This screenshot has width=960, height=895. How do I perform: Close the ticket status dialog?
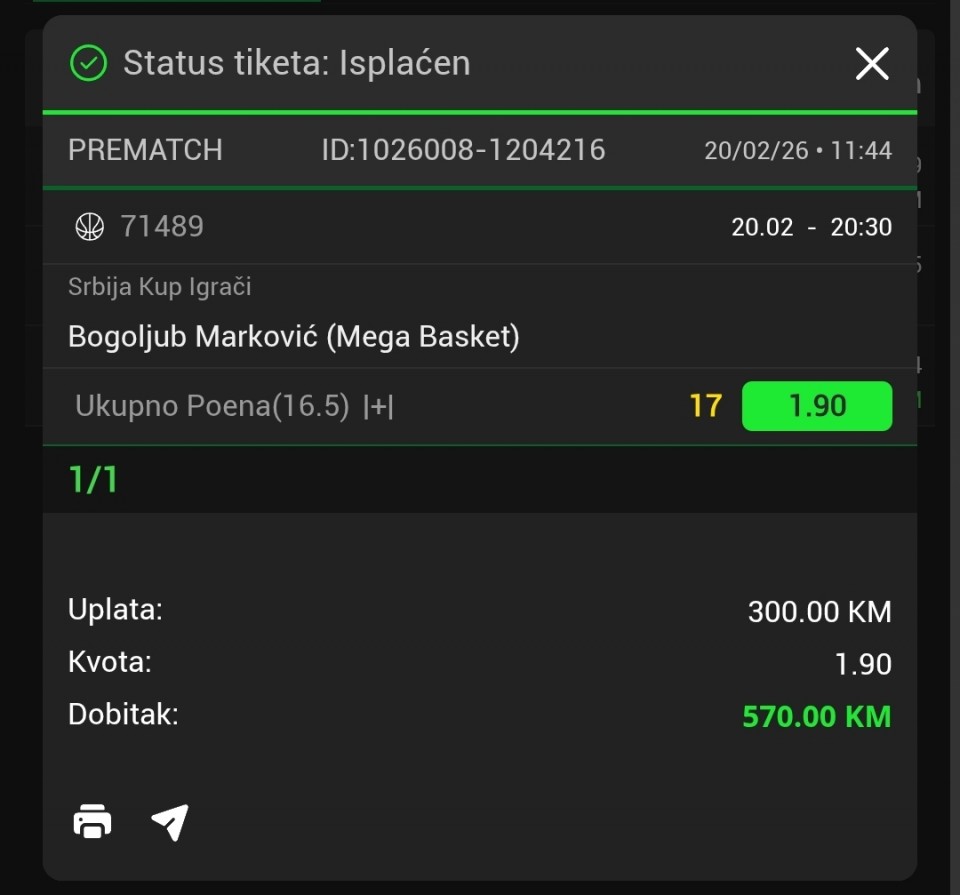(x=872, y=64)
